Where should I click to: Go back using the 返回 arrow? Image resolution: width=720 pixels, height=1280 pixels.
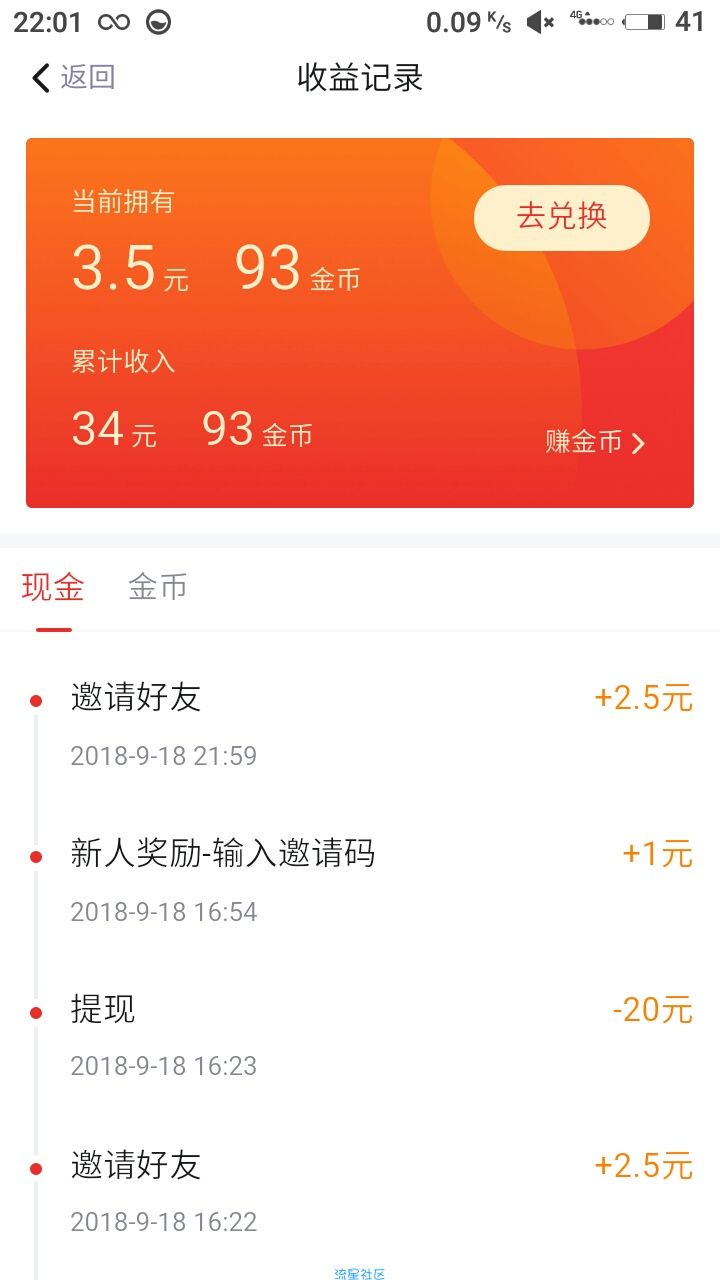[73, 78]
